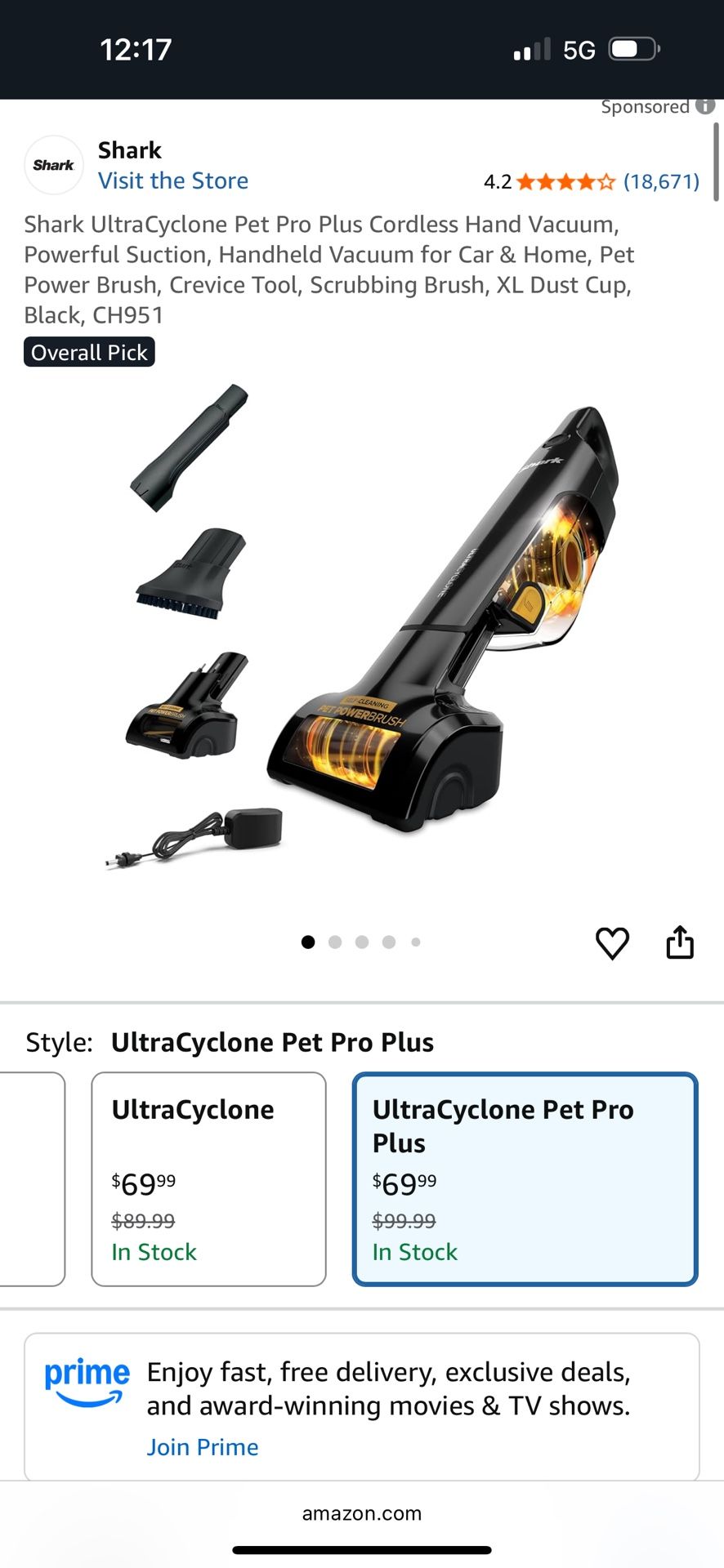Visit the Shark store
The height and width of the screenshot is (1568, 724).
point(173,180)
